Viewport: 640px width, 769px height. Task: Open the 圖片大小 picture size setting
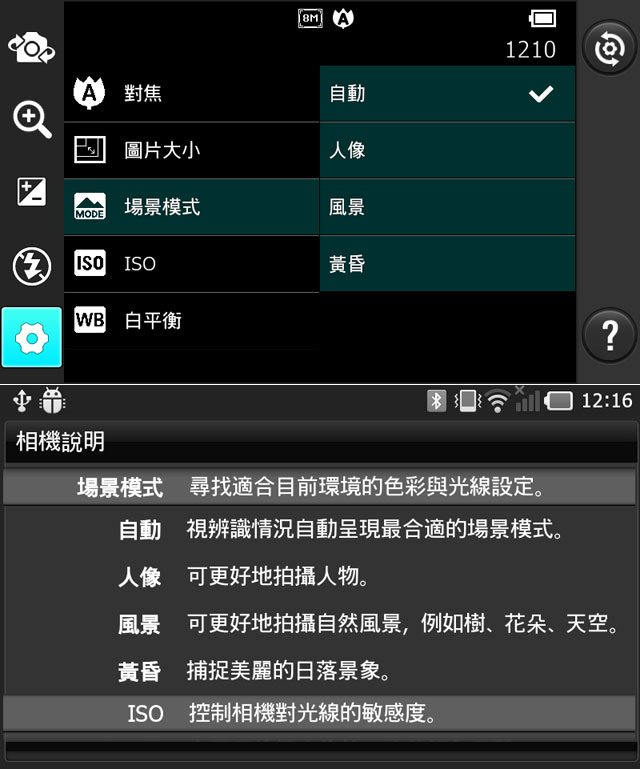(x=191, y=151)
